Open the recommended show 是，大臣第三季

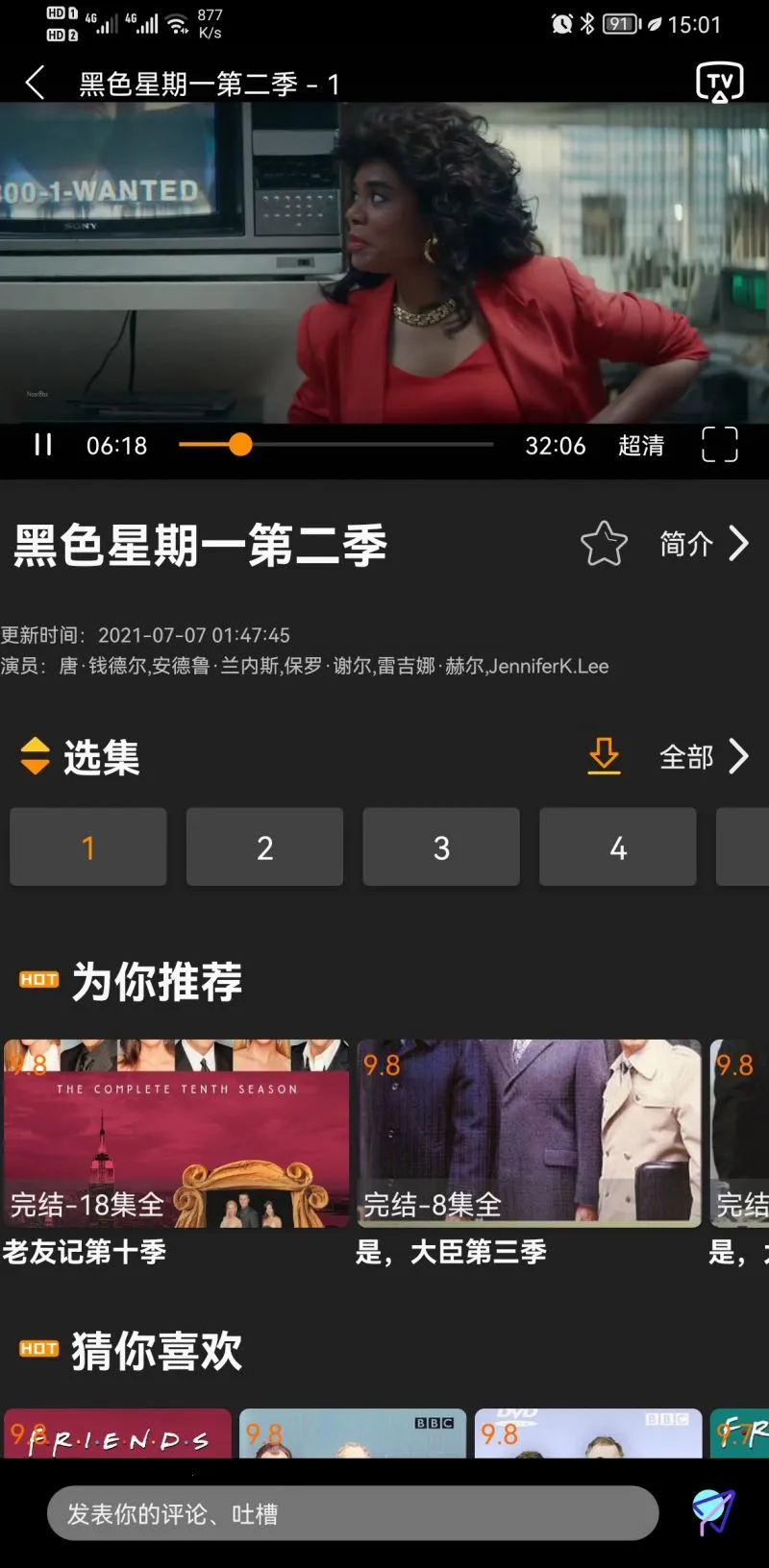click(529, 1134)
